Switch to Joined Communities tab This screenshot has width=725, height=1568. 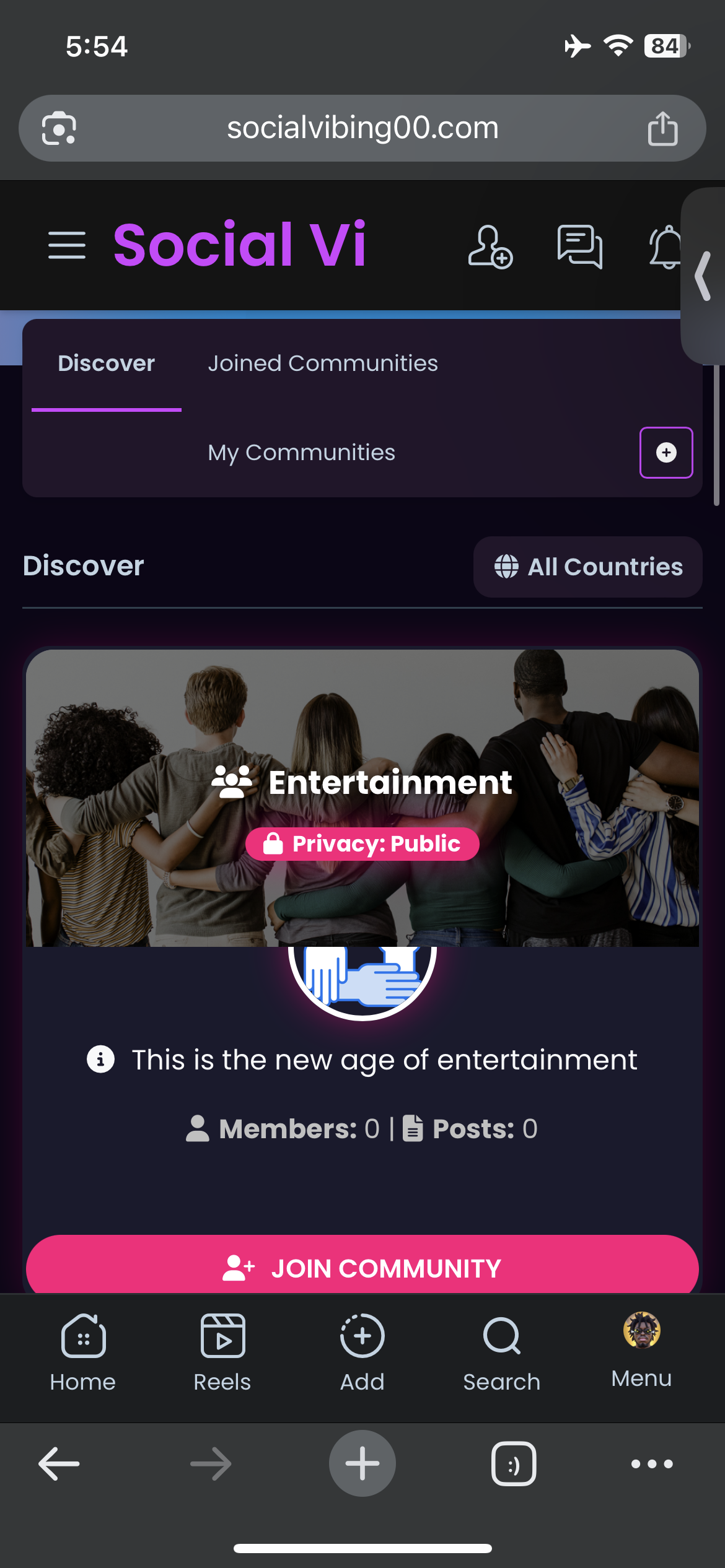(322, 364)
